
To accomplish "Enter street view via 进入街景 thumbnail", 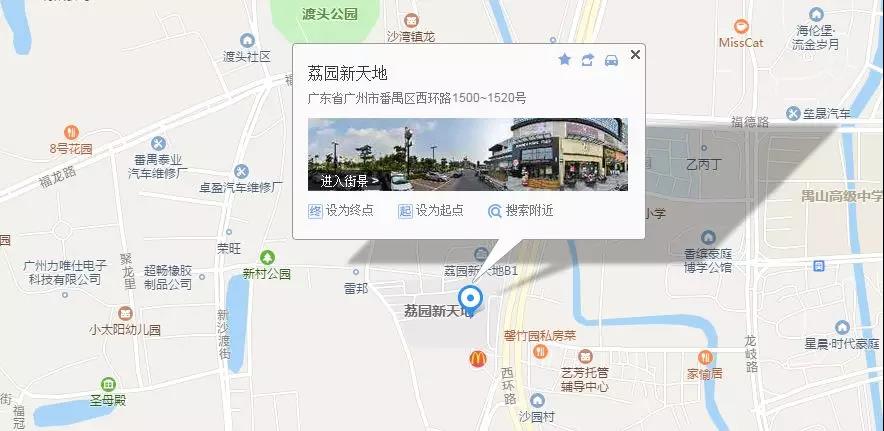I will click(349, 182).
